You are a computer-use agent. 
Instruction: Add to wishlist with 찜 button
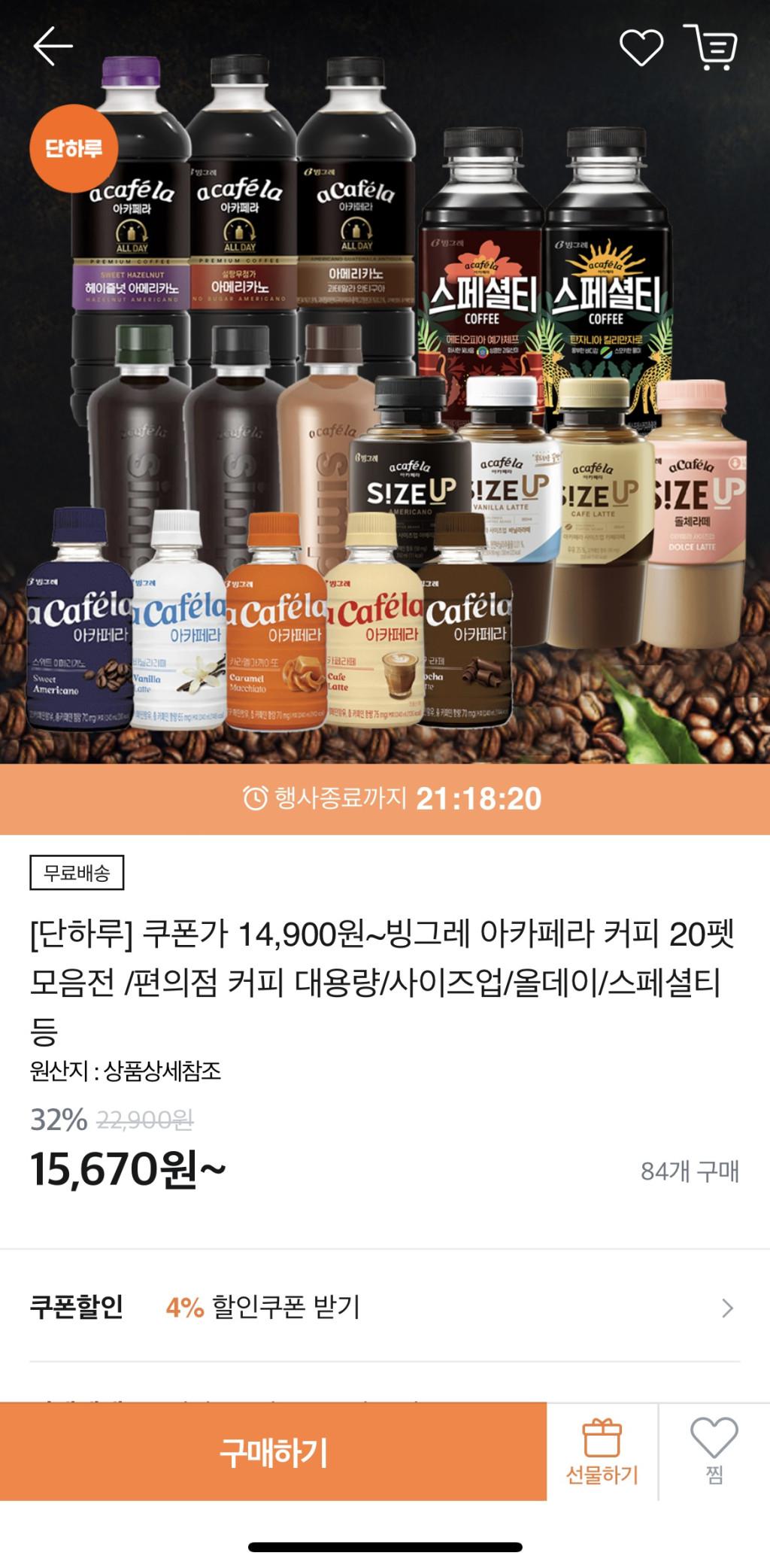pos(714,1451)
